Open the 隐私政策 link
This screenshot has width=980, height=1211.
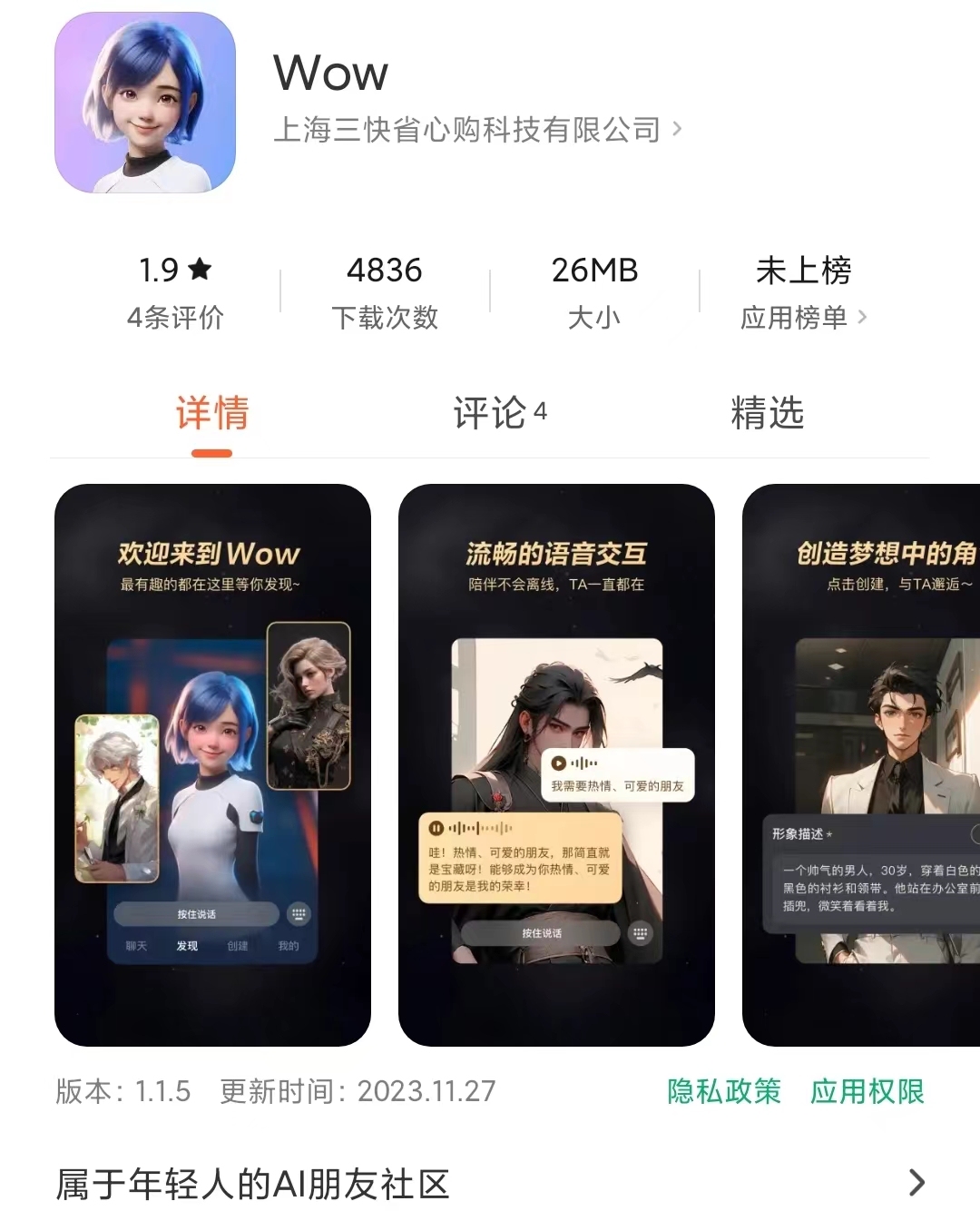[723, 1091]
